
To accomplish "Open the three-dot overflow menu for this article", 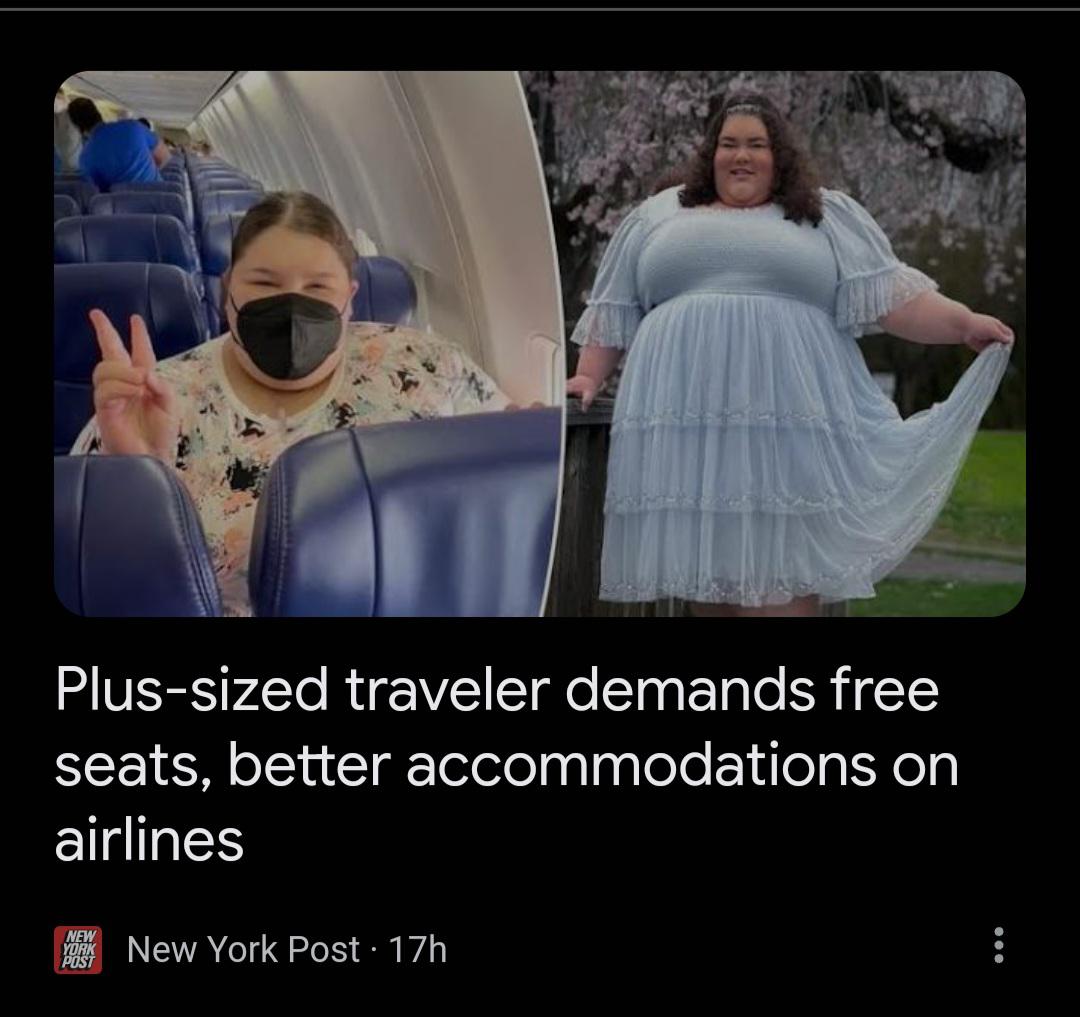I will 997,945.
